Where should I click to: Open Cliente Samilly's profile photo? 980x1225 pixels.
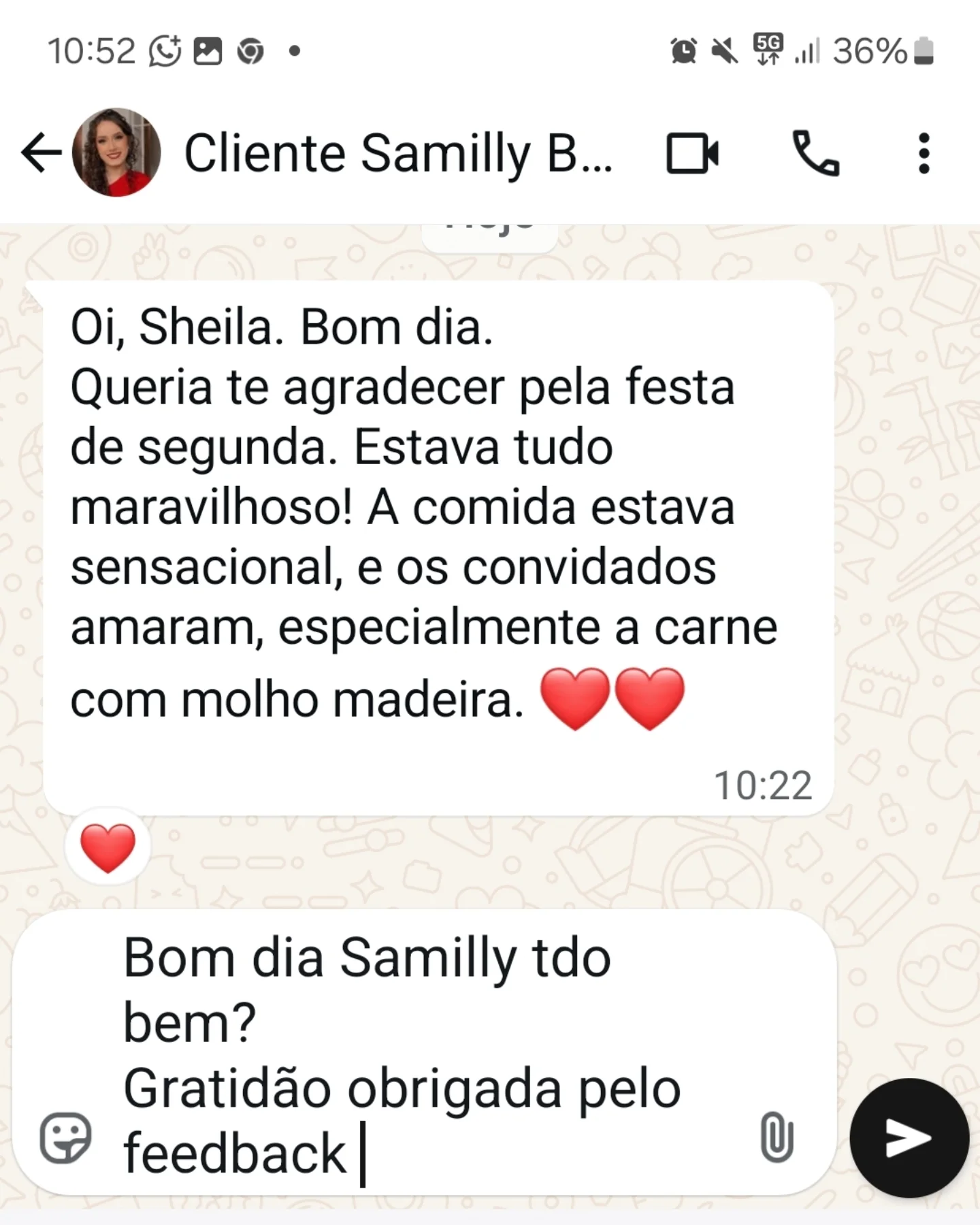click(x=116, y=152)
